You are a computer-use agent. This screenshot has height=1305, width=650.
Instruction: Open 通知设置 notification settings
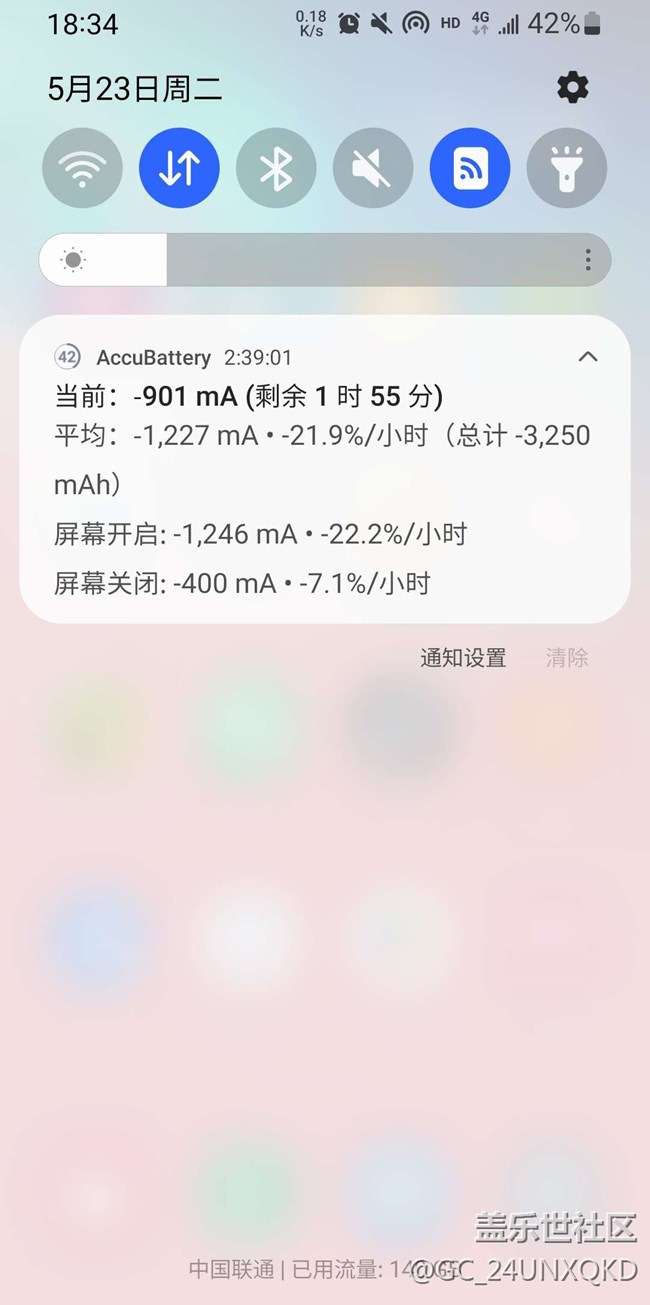coord(463,658)
